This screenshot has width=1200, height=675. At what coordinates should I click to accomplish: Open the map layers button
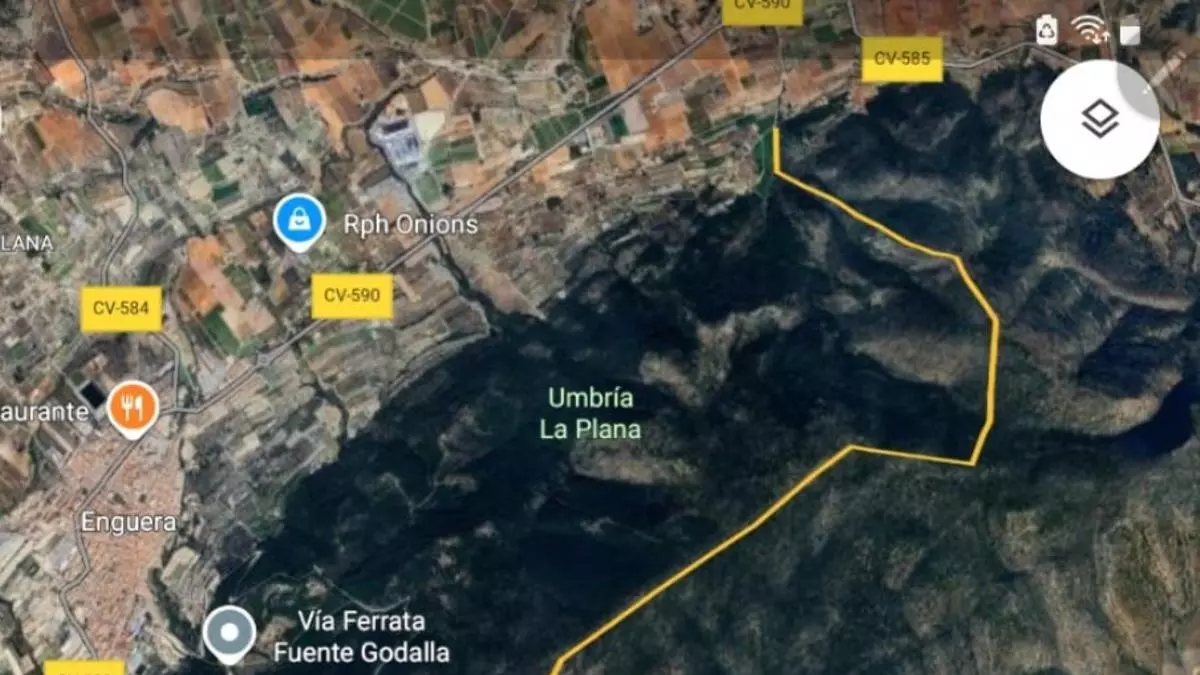coord(1100,120)
